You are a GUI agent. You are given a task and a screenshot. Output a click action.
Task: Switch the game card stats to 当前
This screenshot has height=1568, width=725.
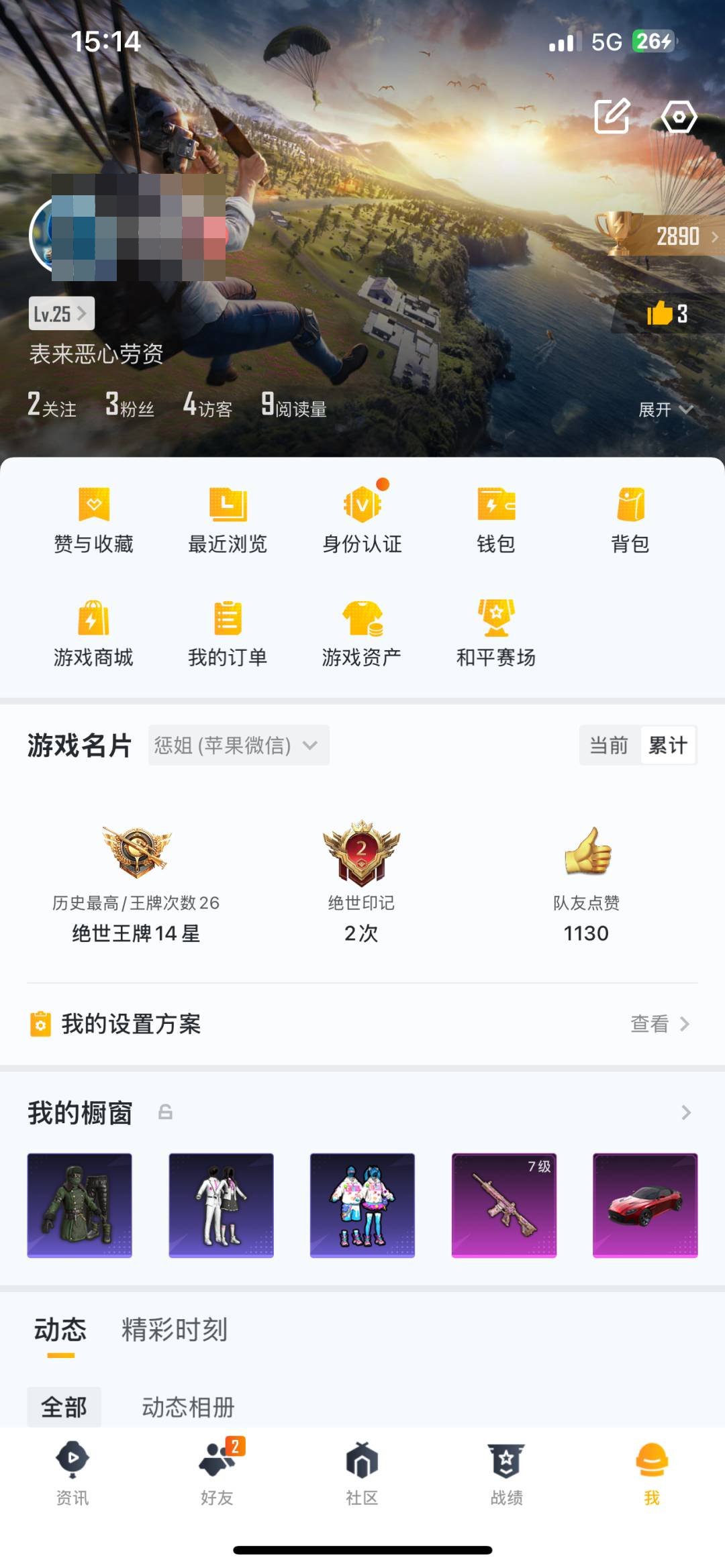pyautogui.click(x=608, y=745)
